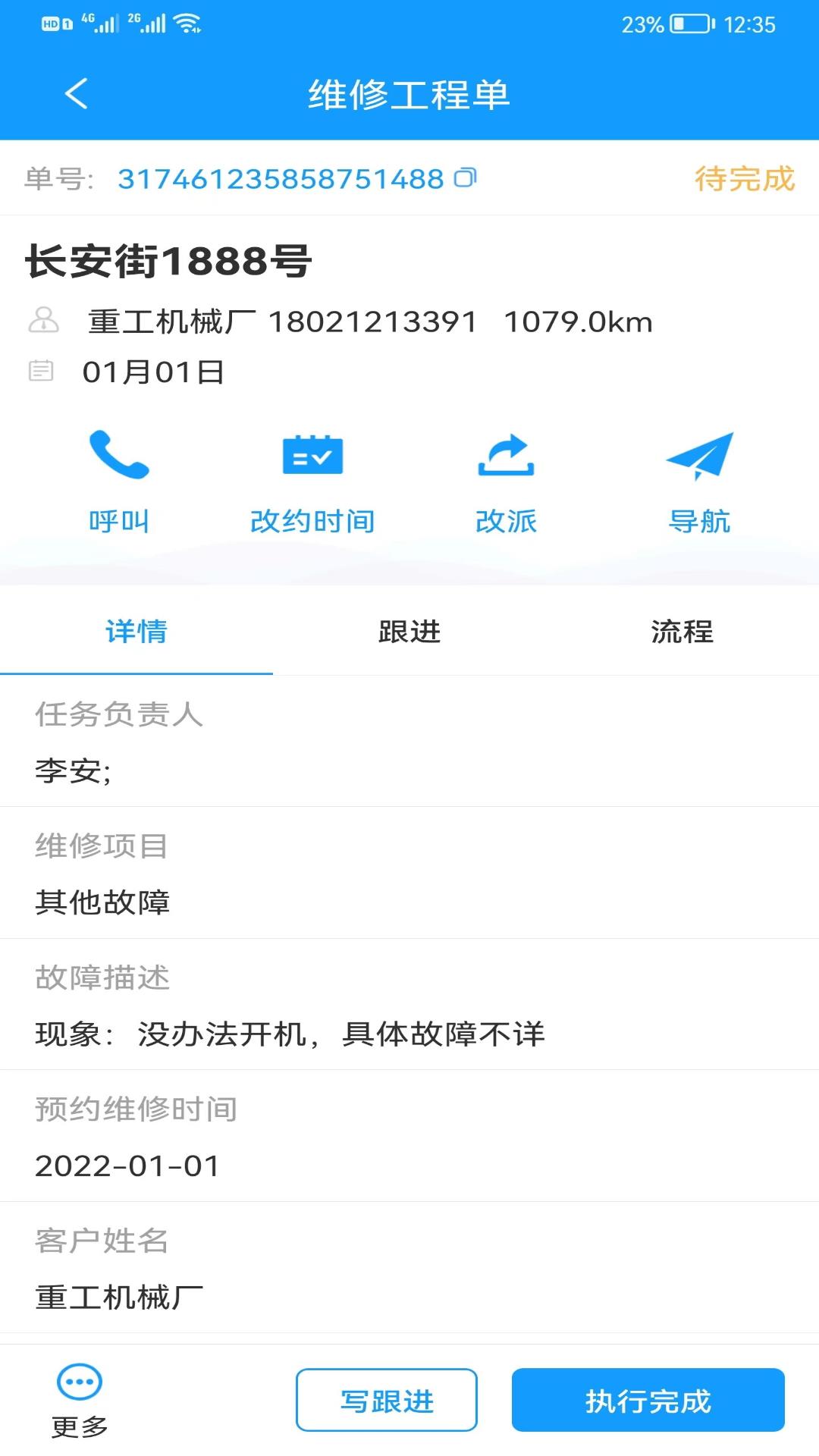The width and height of the screenshot is (819, 1456).
Task: Tap the 呼叫 phone icon to call customer
Action: click(118, 455)
